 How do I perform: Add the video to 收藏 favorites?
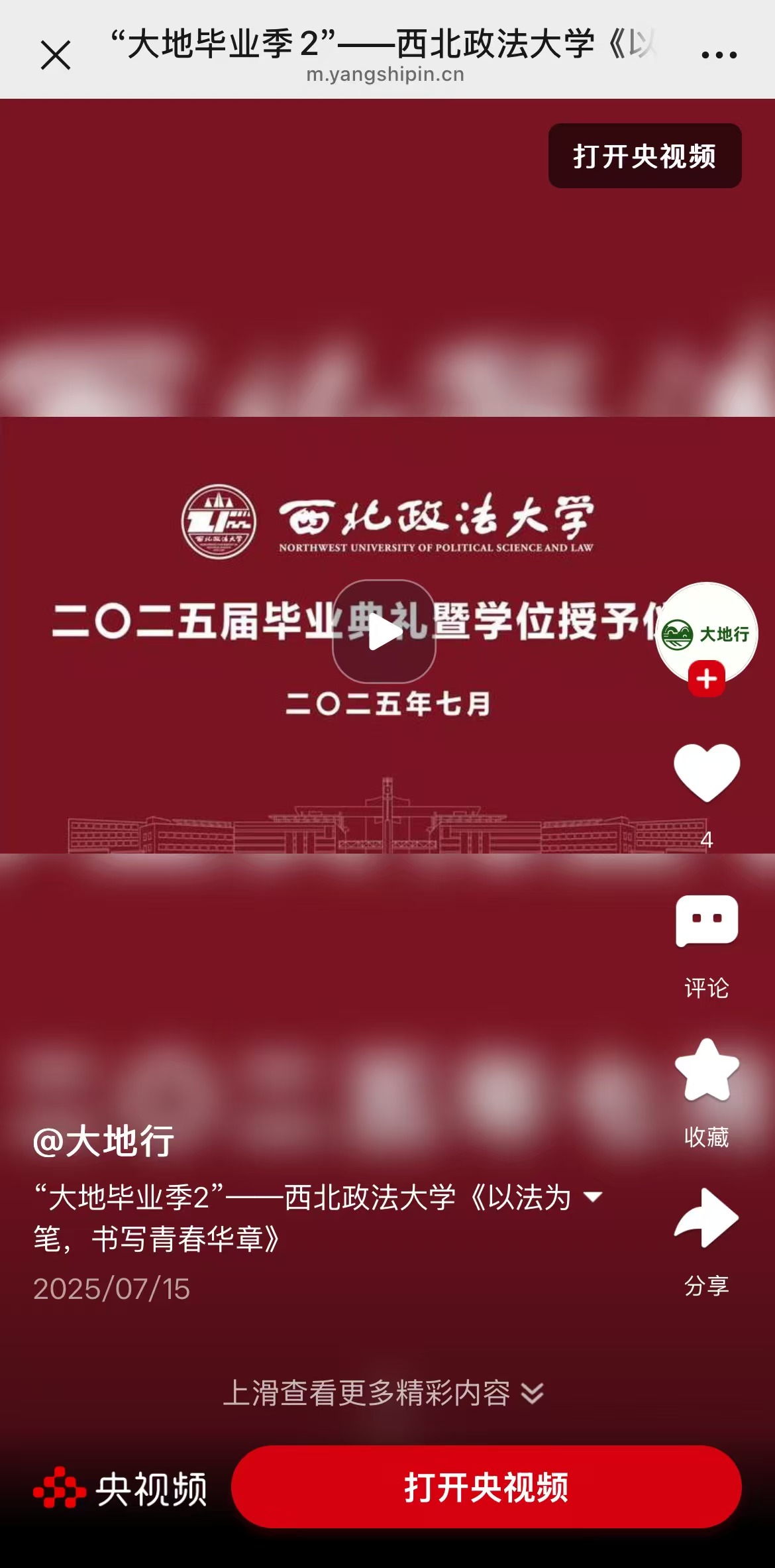coord(707,1070)
